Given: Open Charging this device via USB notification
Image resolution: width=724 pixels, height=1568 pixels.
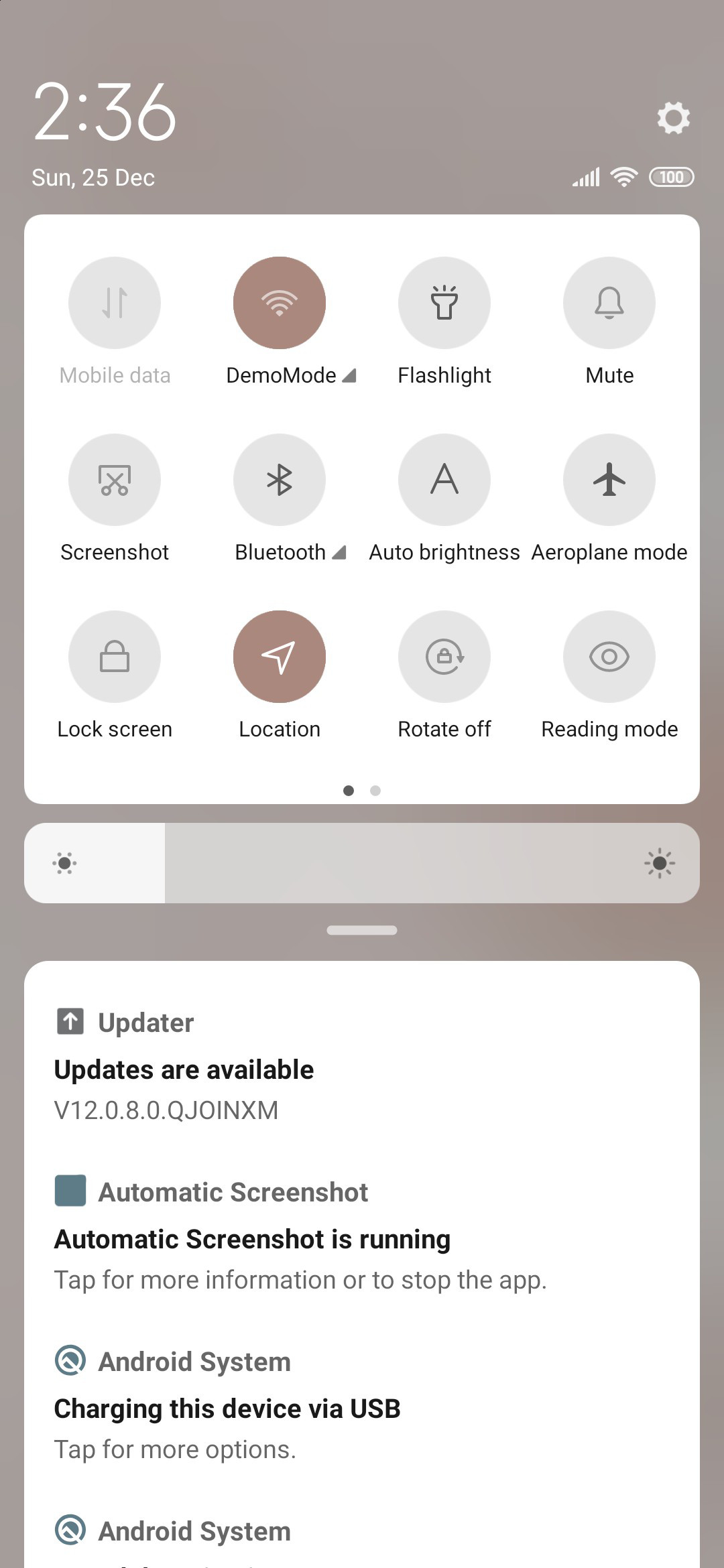Looking at the screenshot, I should (x=362, y=1404).
